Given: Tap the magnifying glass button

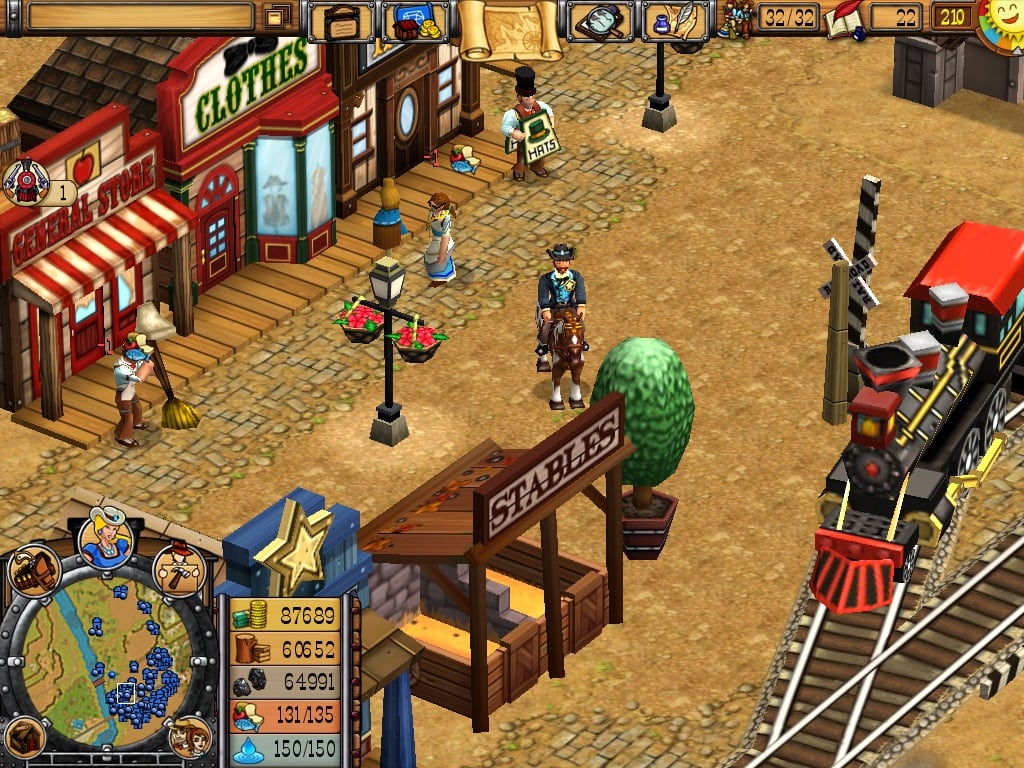Looking at the screenshot, I should point(600,21).
